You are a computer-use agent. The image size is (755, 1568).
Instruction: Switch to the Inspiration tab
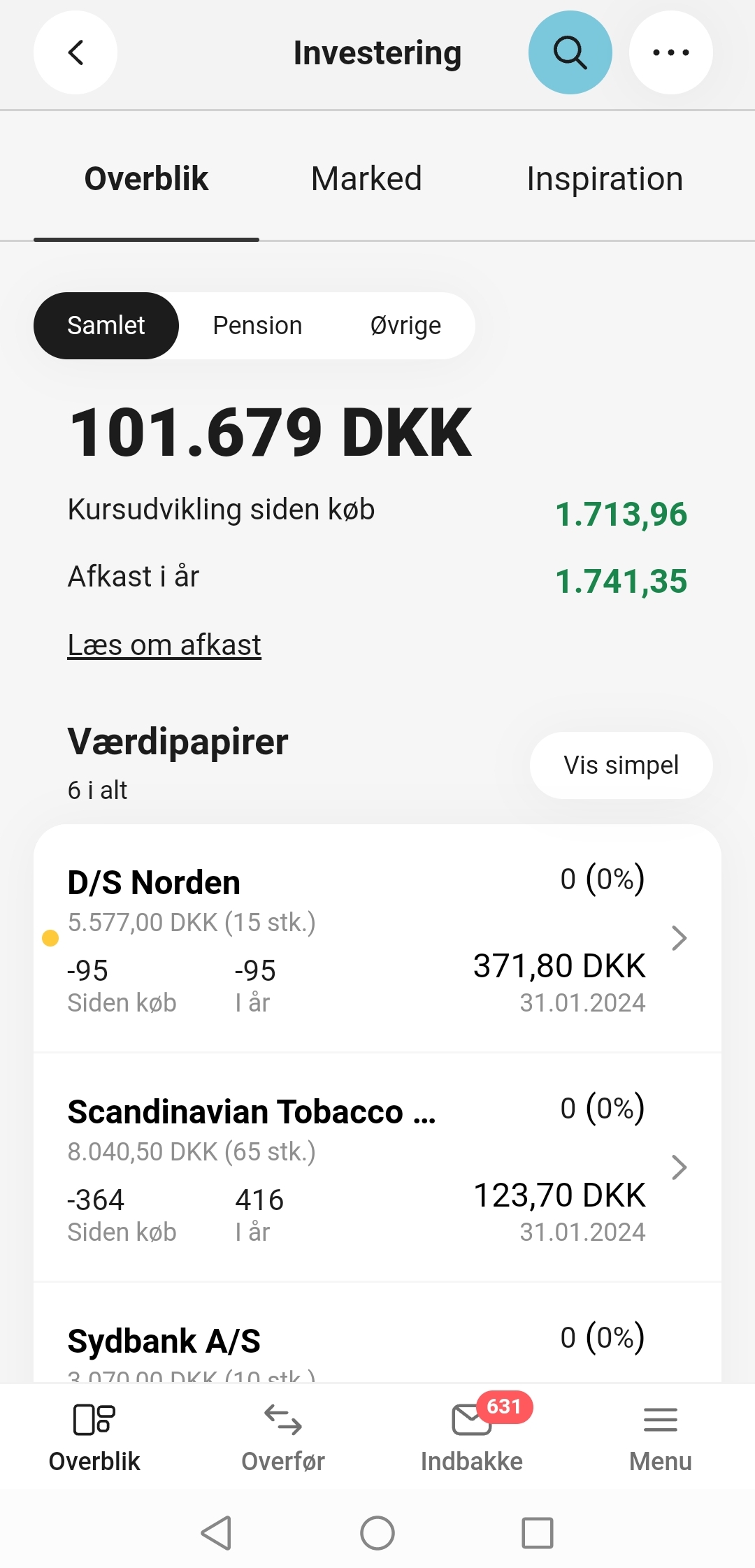[x=605, y=178]
